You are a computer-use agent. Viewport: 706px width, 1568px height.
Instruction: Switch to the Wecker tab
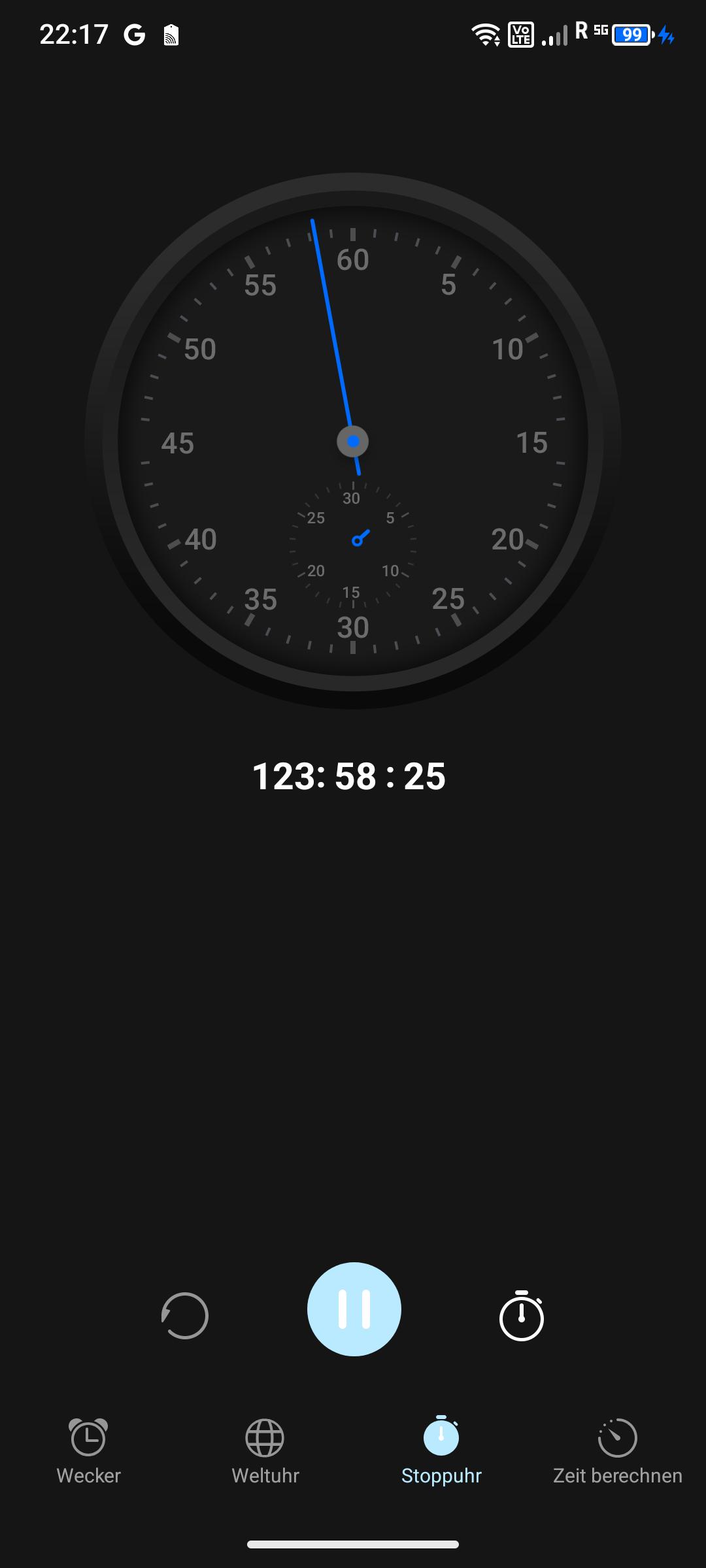tap(88, 1450)
